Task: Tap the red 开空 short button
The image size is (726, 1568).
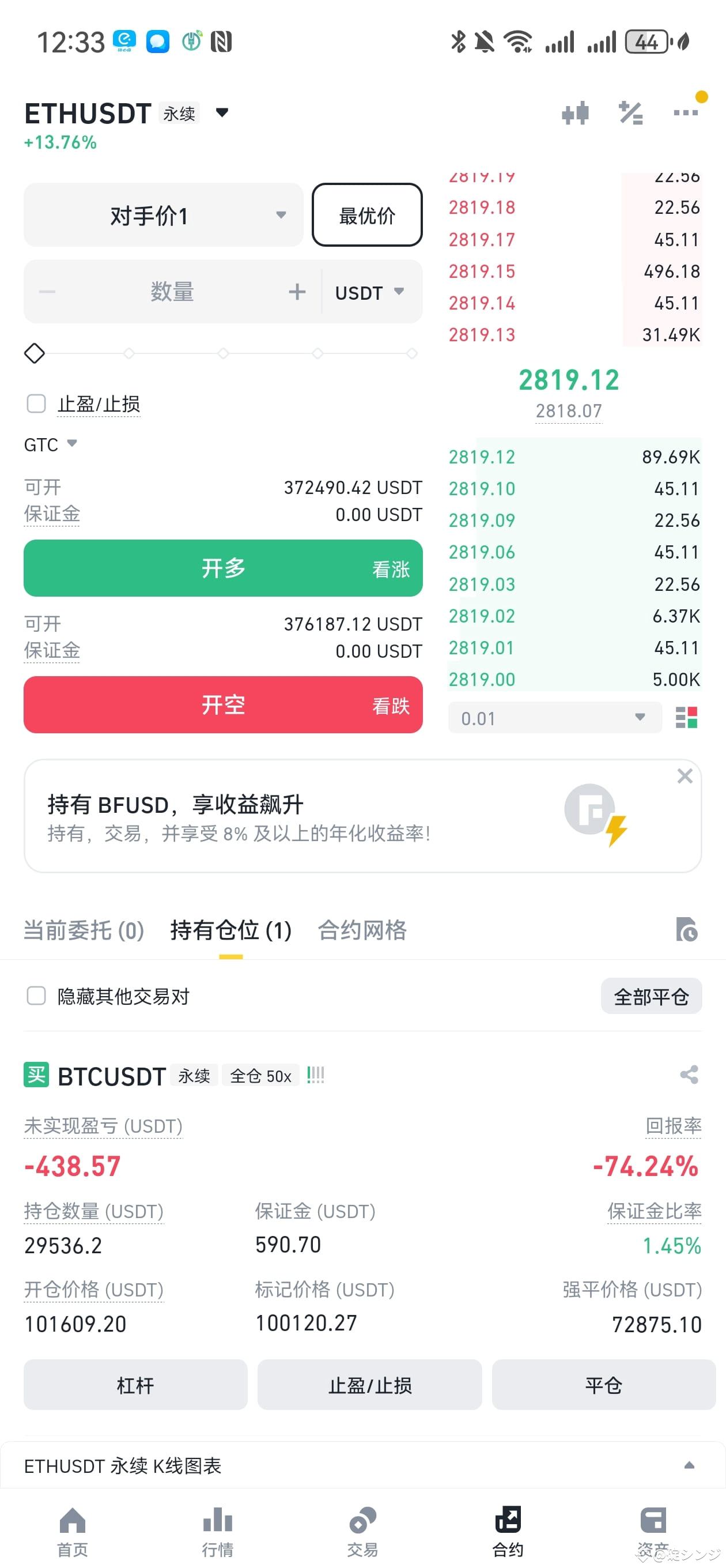Action: 223,705
